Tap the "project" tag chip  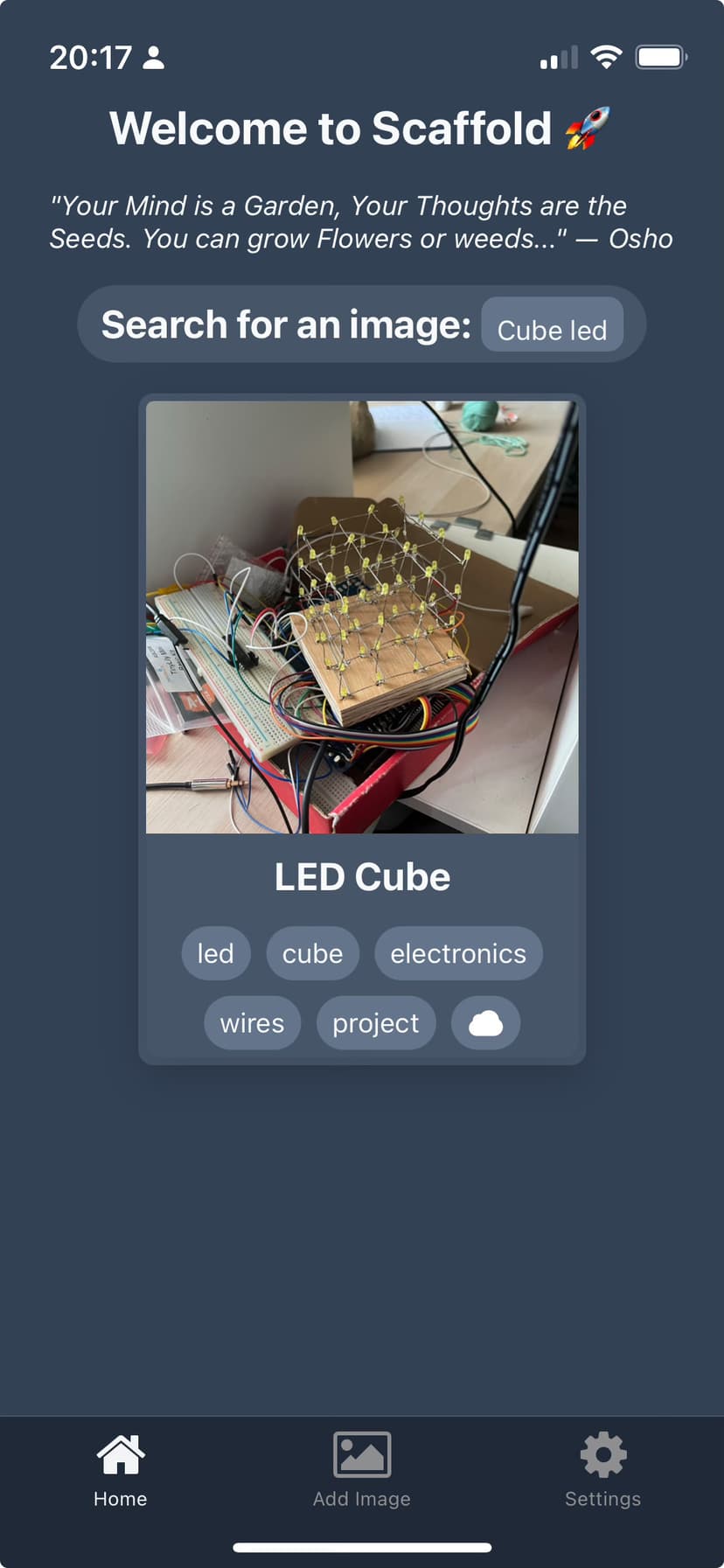tap(376, 1023)
